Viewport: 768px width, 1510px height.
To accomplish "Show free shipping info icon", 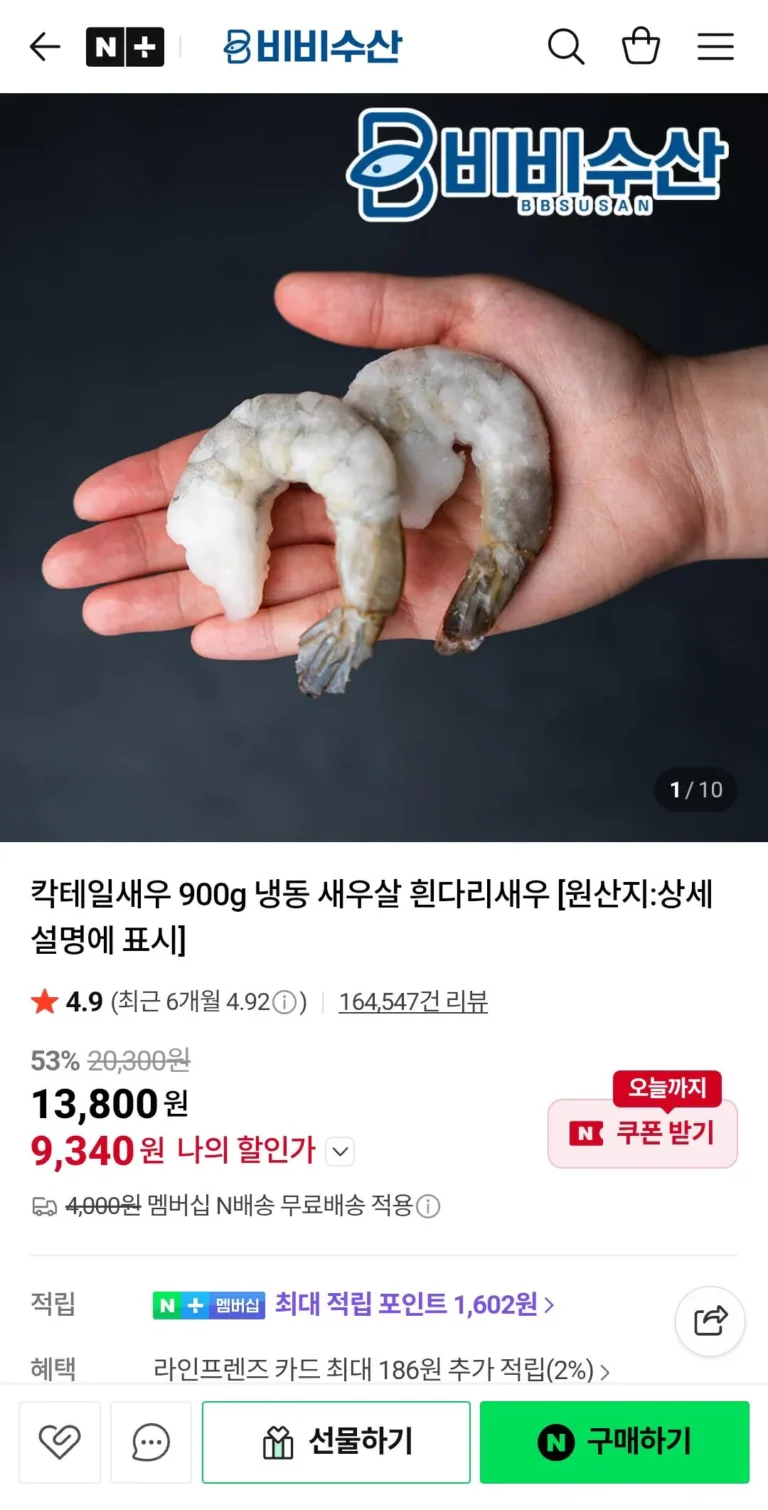I will point(428,1206).
